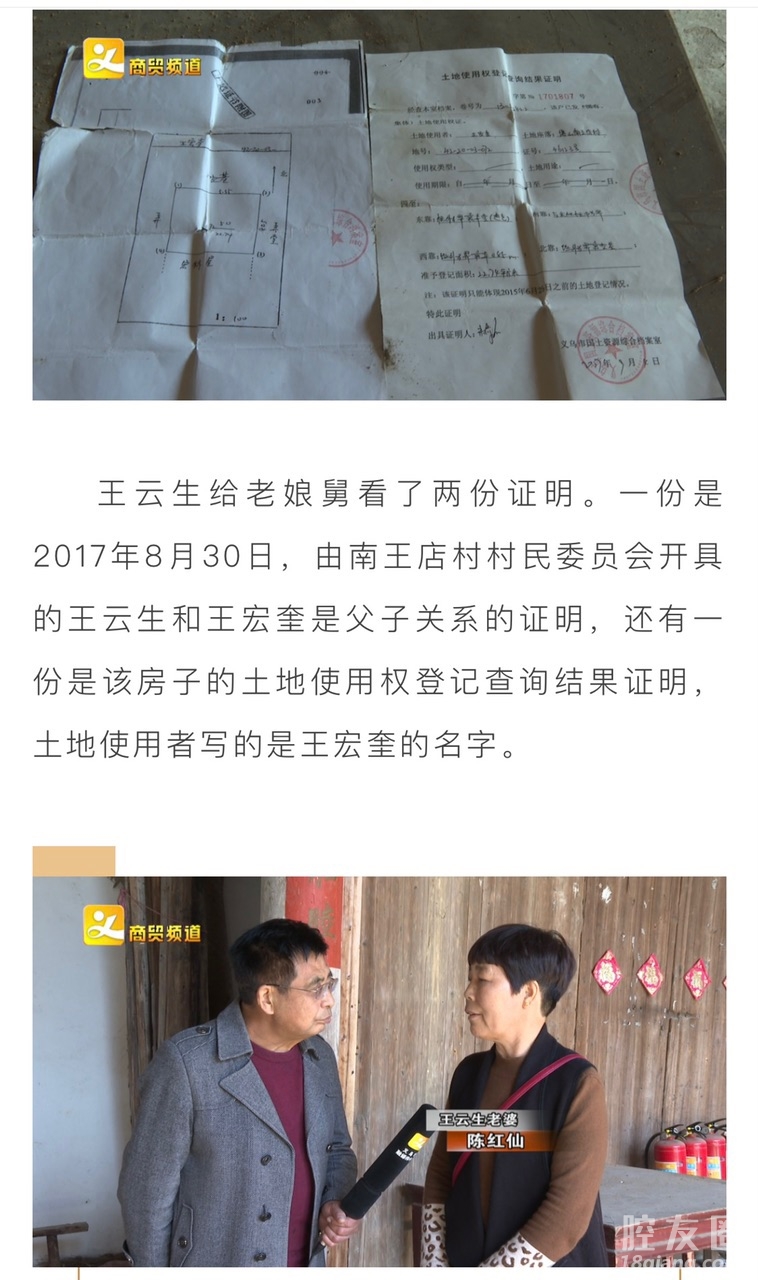Image resolution: width=758 pixels, height=1280 pixels.
Task: Open the land certificate documents photo
Action: coord(379,205)
